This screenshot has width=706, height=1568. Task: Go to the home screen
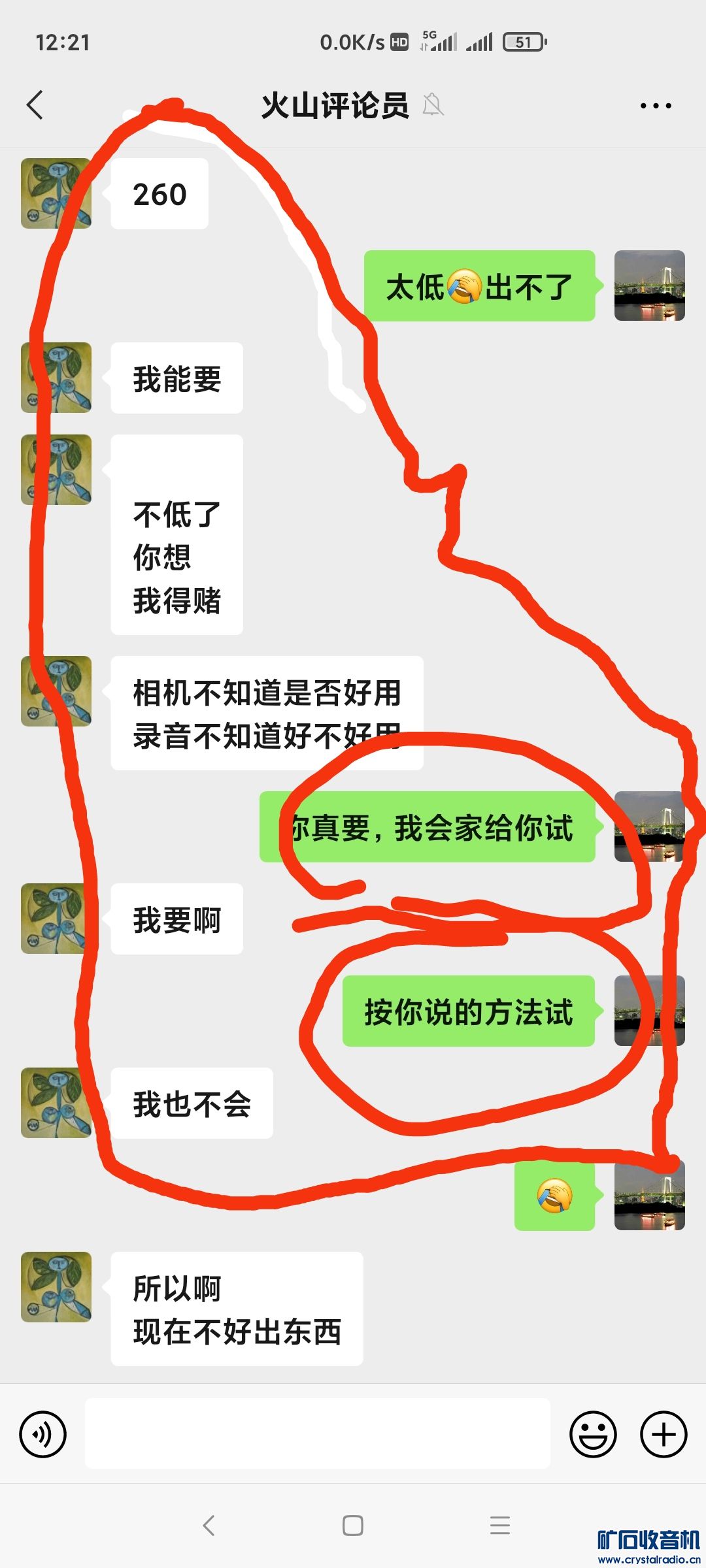coord(353,1526)
